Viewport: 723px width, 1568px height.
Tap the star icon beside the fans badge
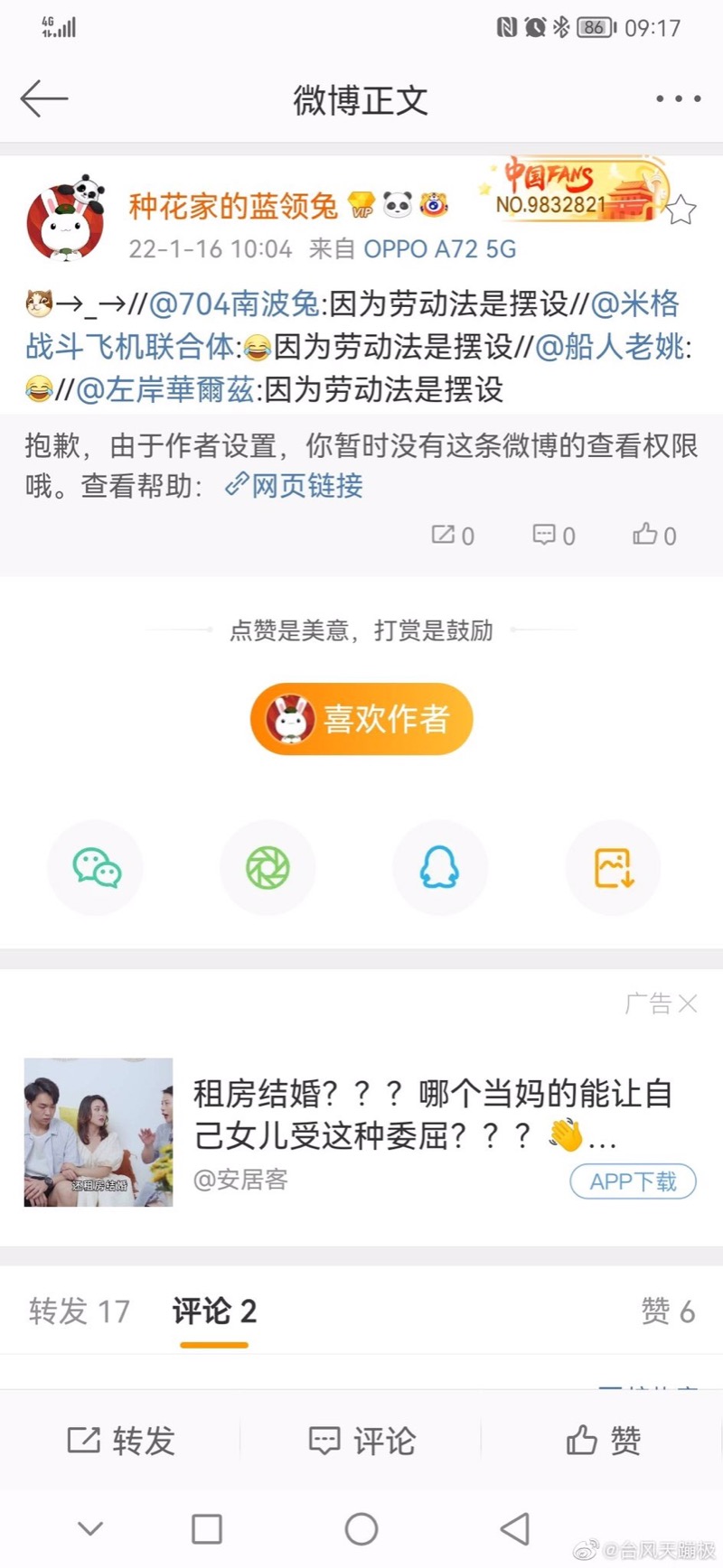(x=681, y=210)
